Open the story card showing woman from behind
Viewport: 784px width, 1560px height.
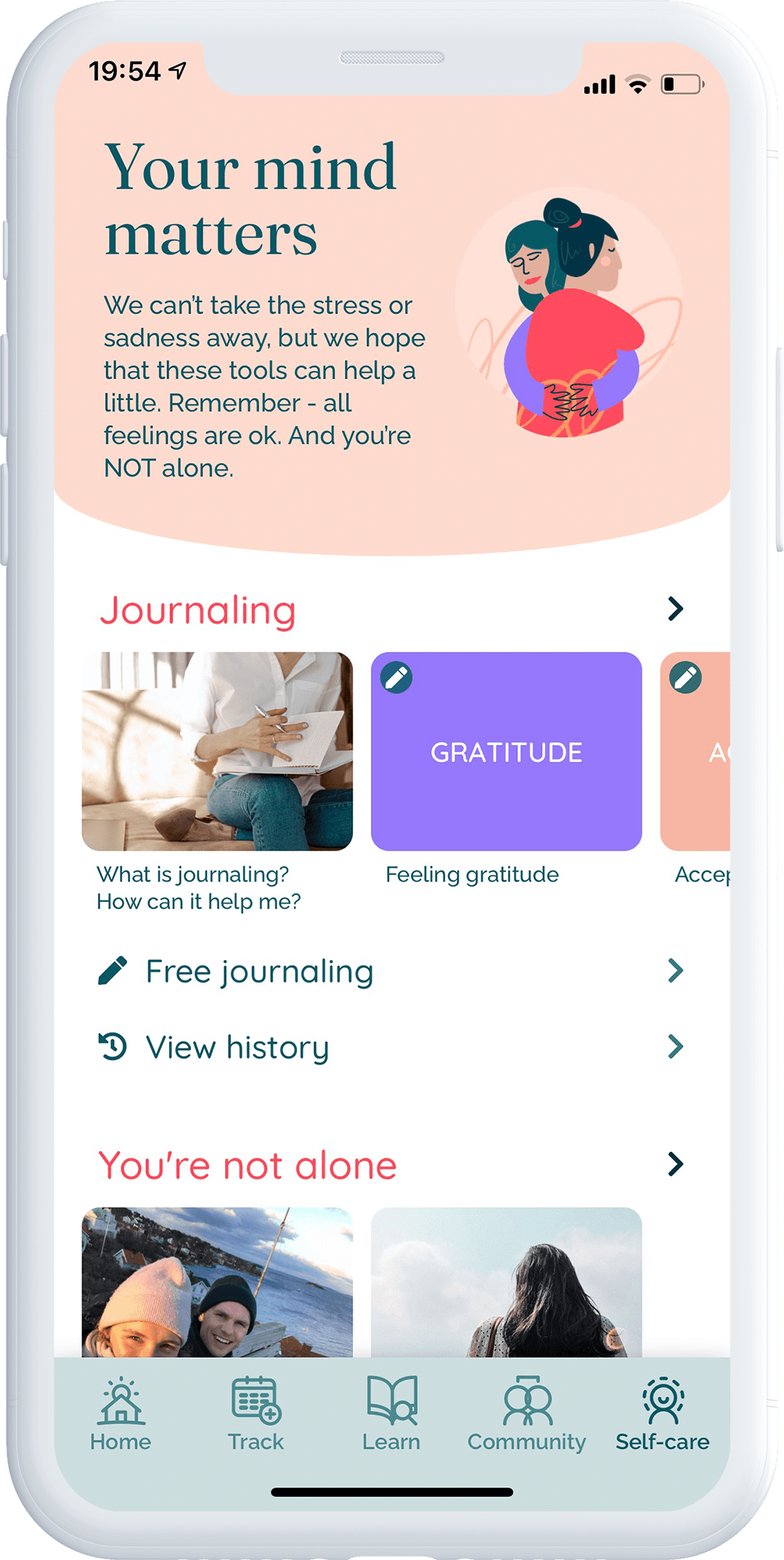(x=506, y=1282)
